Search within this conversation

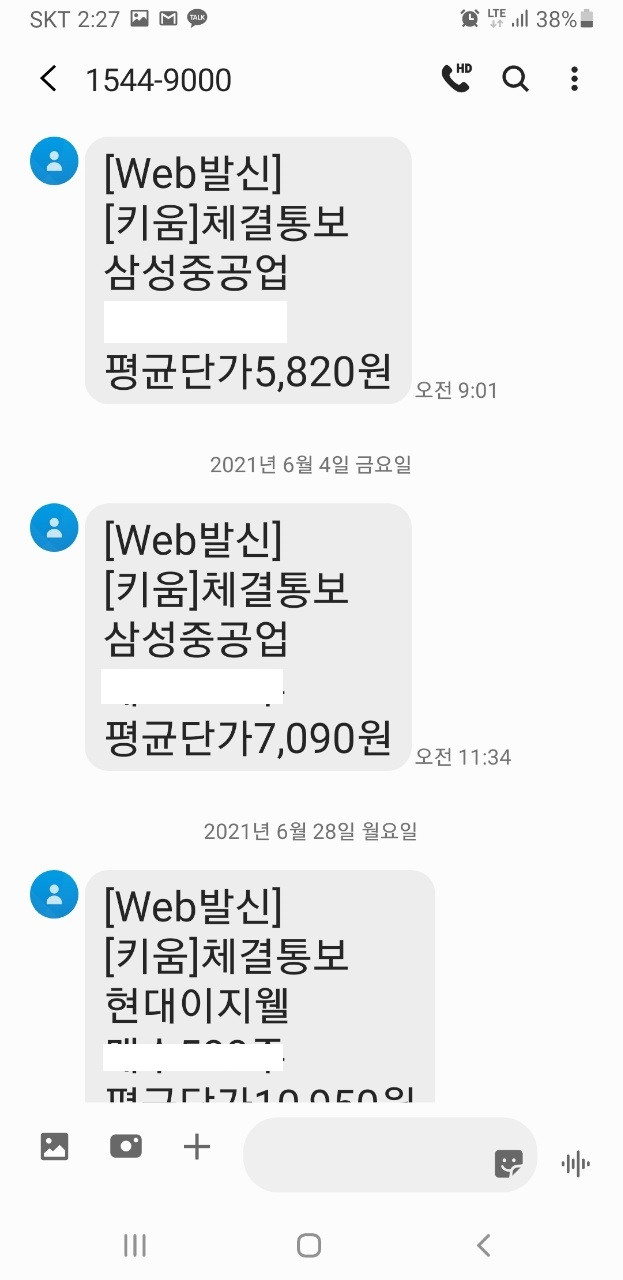(515, 79)
